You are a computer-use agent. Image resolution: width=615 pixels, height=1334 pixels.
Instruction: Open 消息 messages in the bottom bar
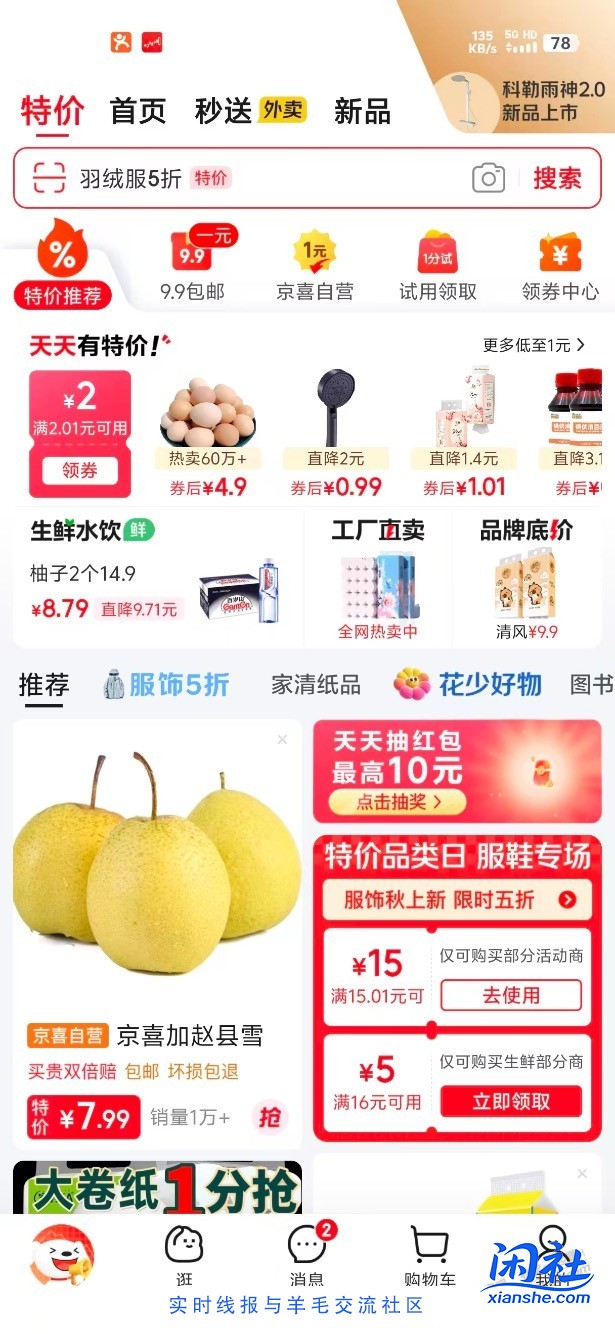[307, 1257]
